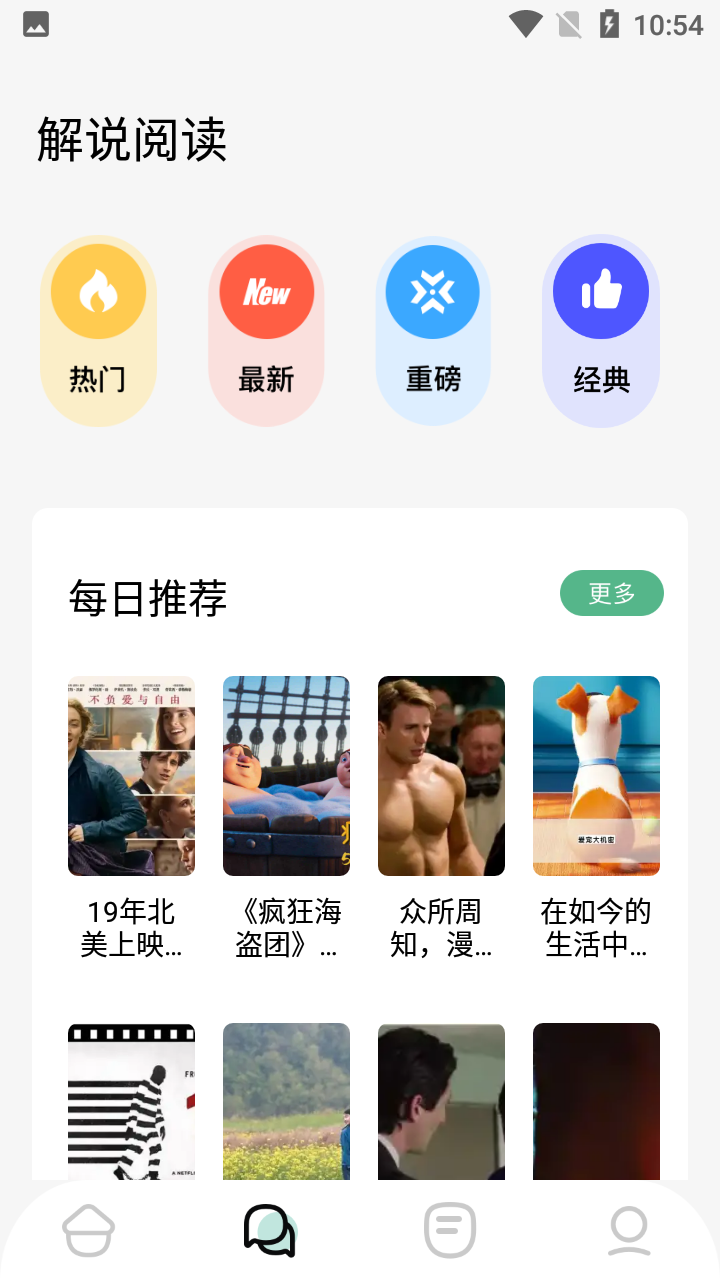This screenshot has height=1280, width=720.
Task: Open the message list icon in bottom bar
Action: pos(450,1229)
